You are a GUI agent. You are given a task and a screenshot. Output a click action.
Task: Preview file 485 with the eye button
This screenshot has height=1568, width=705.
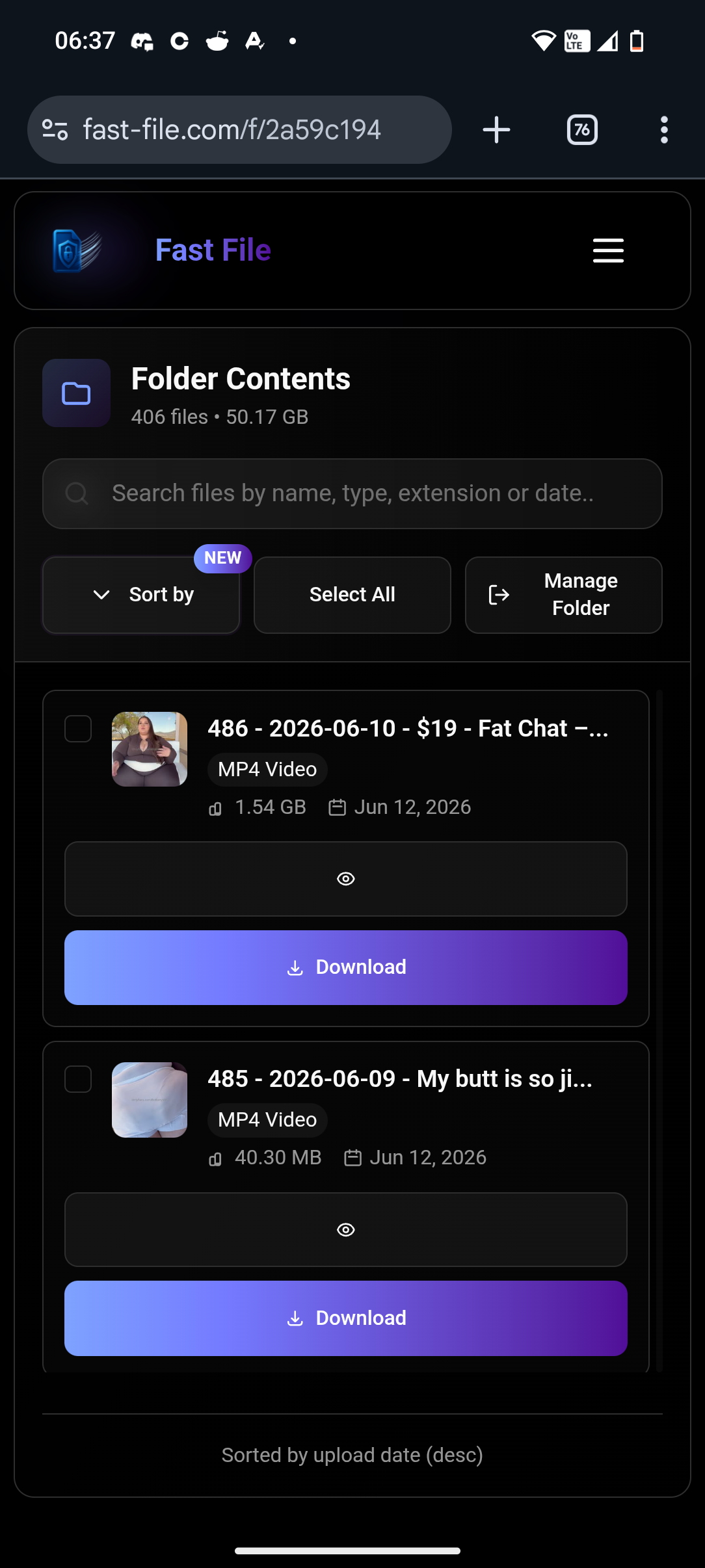(x=346, y=1229)
